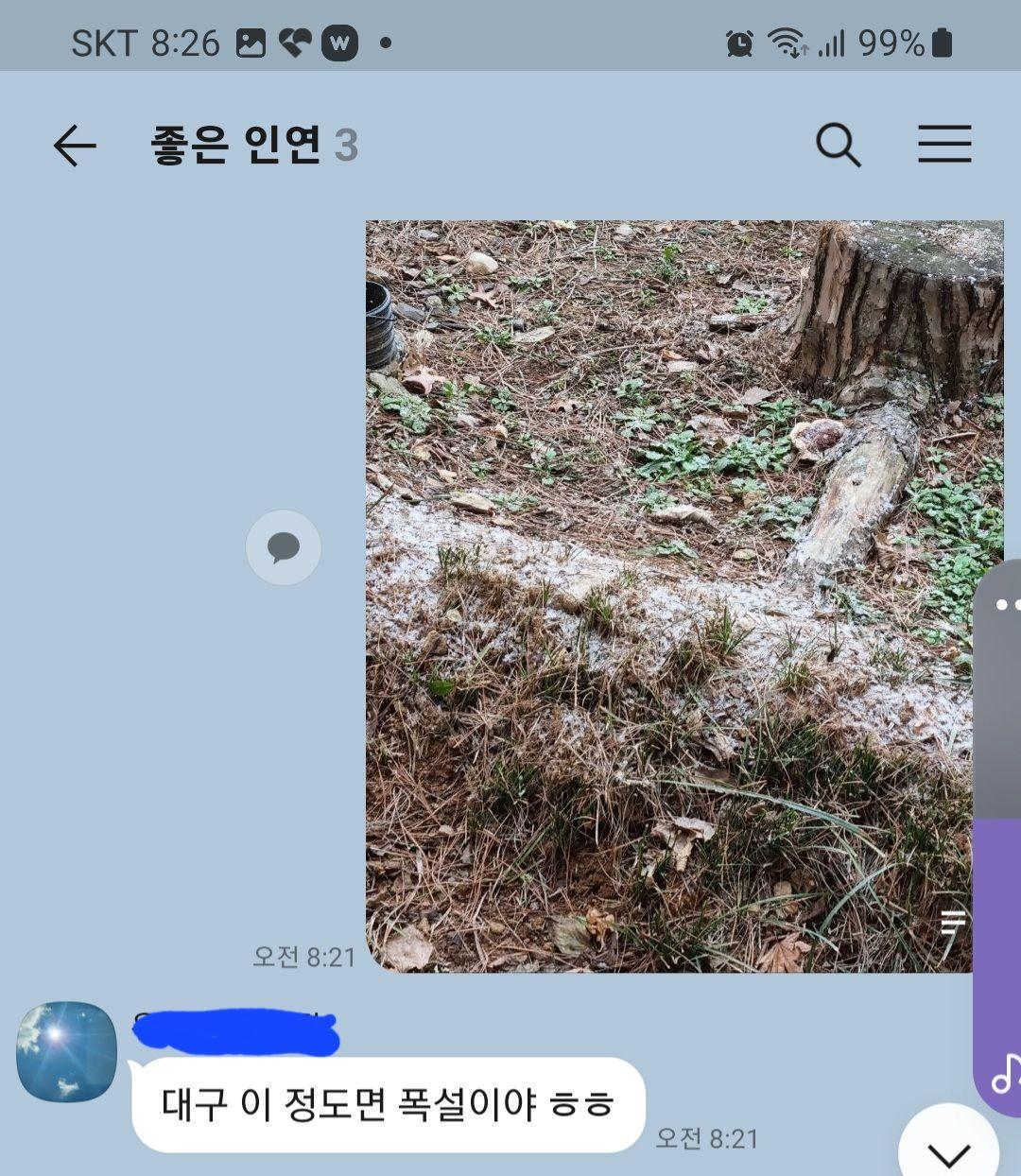Open the chat room hamburger menu
1021x1176 pixels.
click(944, 145)
